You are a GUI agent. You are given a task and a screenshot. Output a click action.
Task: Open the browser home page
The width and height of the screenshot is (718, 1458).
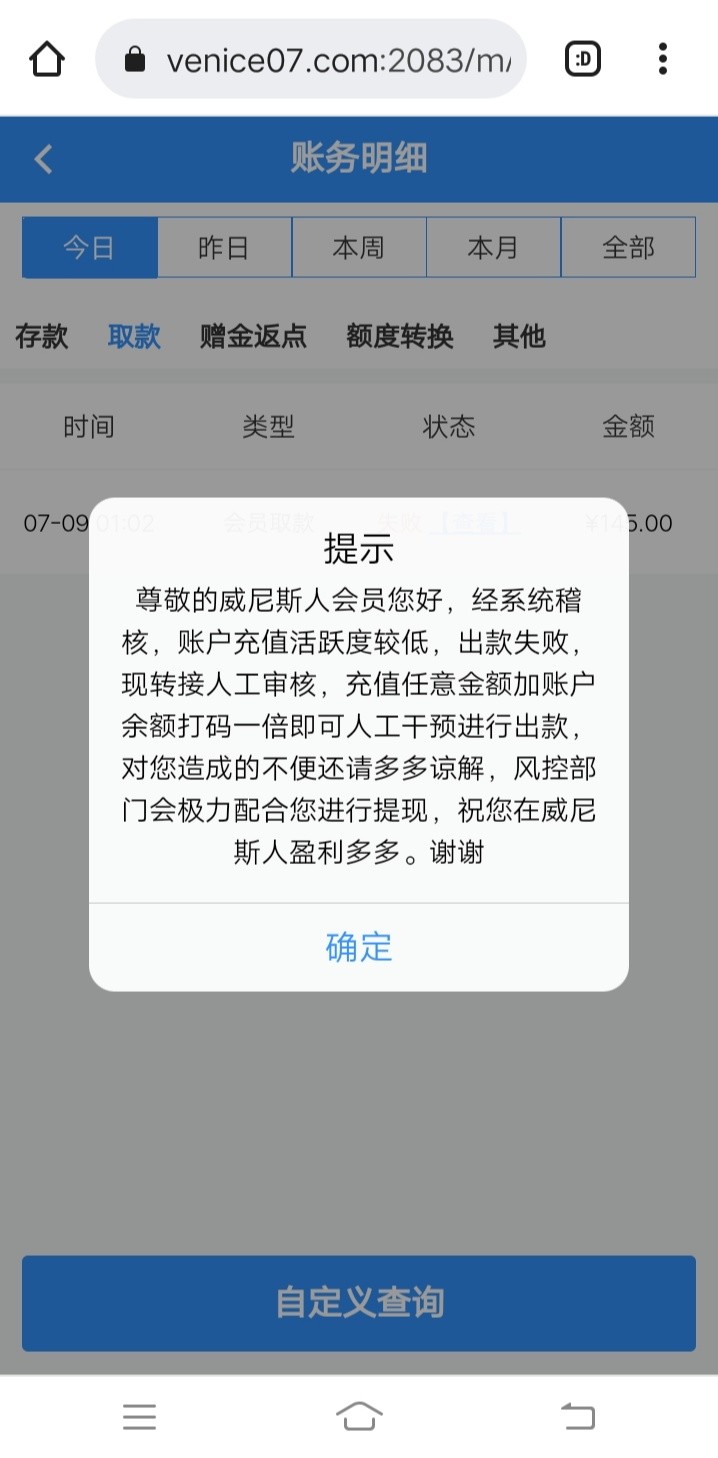46,59
